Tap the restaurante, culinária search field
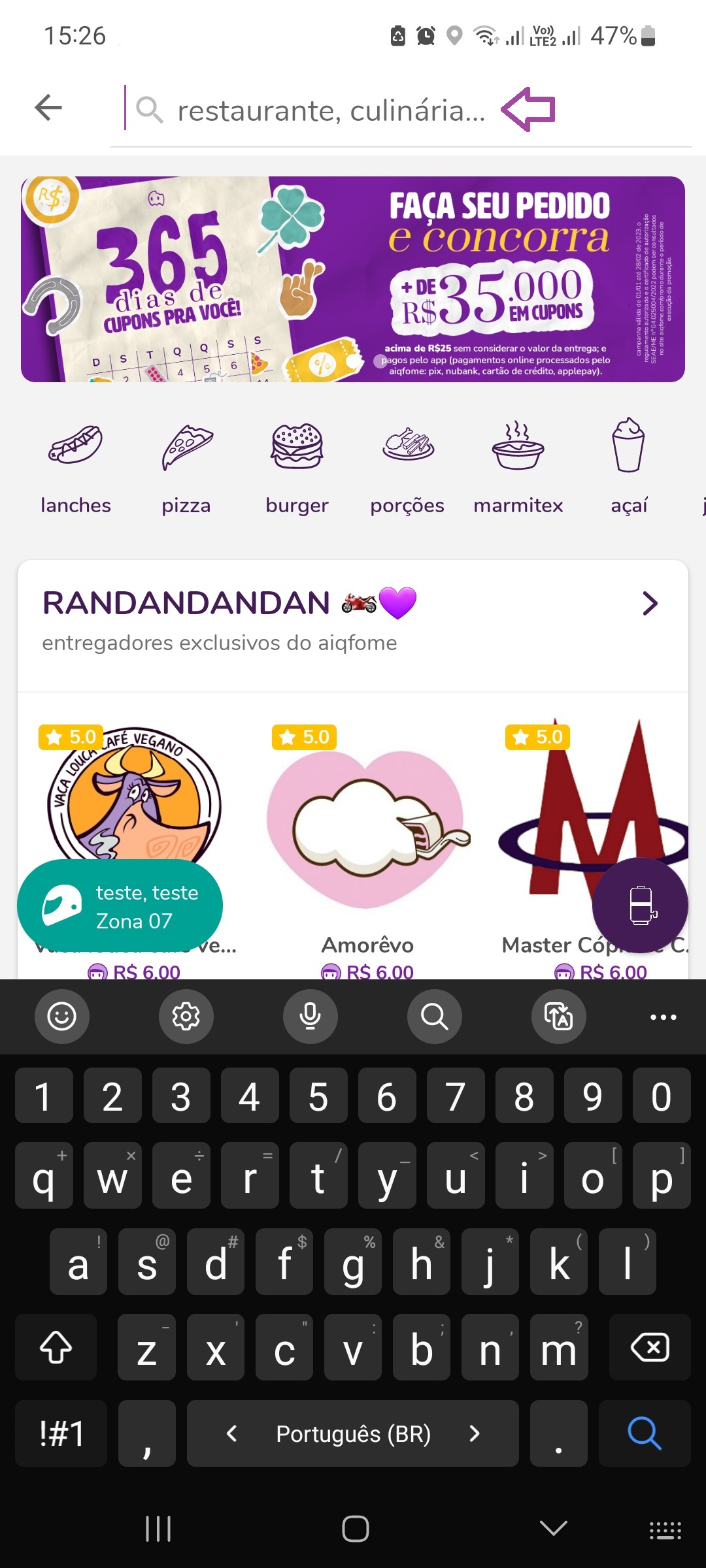The image size is (706, 1568). coord(330,110)
